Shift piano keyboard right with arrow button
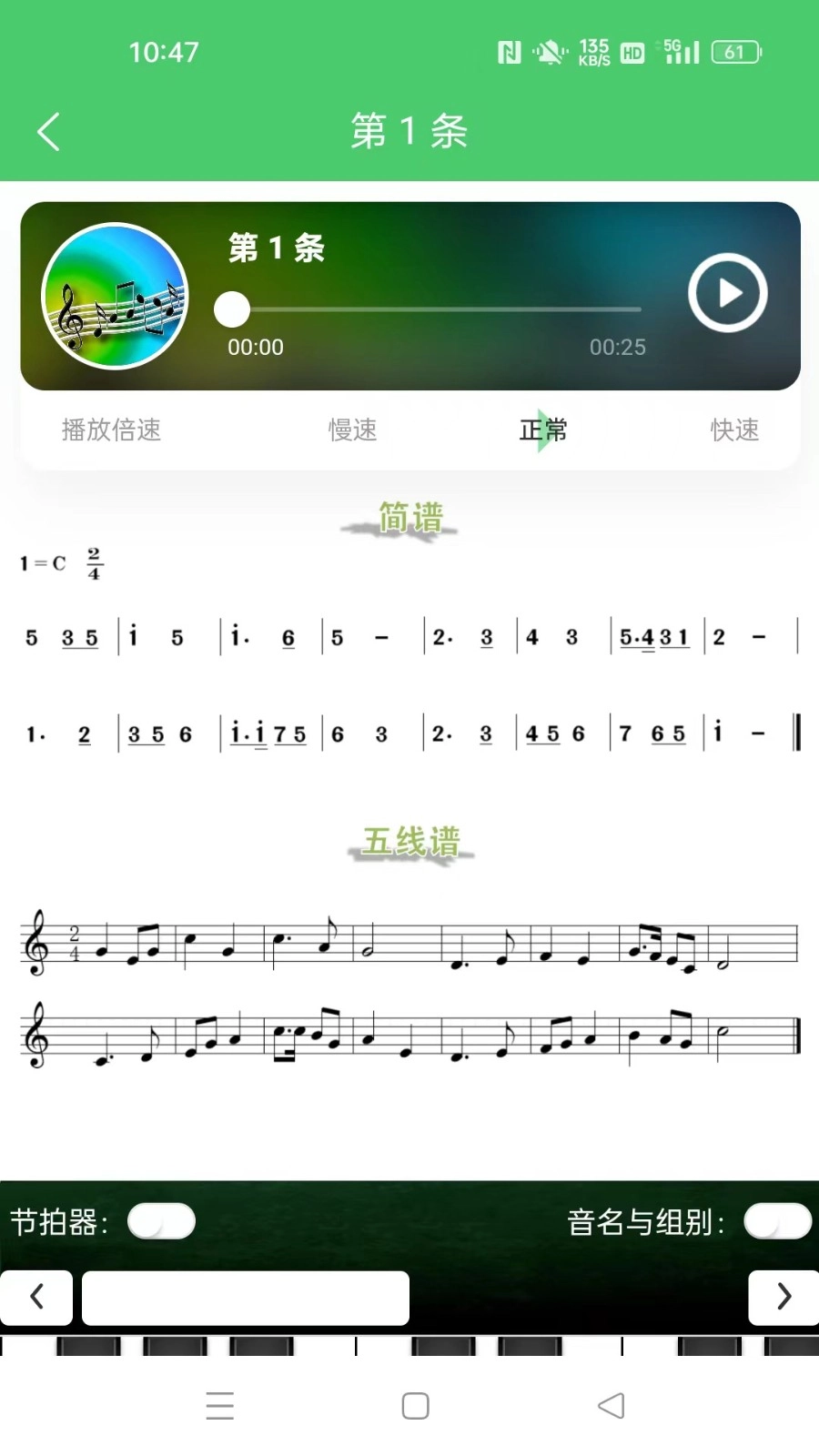The height and width of the screenshot is (1456, 819). pyautogui.click(x=784, y=1297)
